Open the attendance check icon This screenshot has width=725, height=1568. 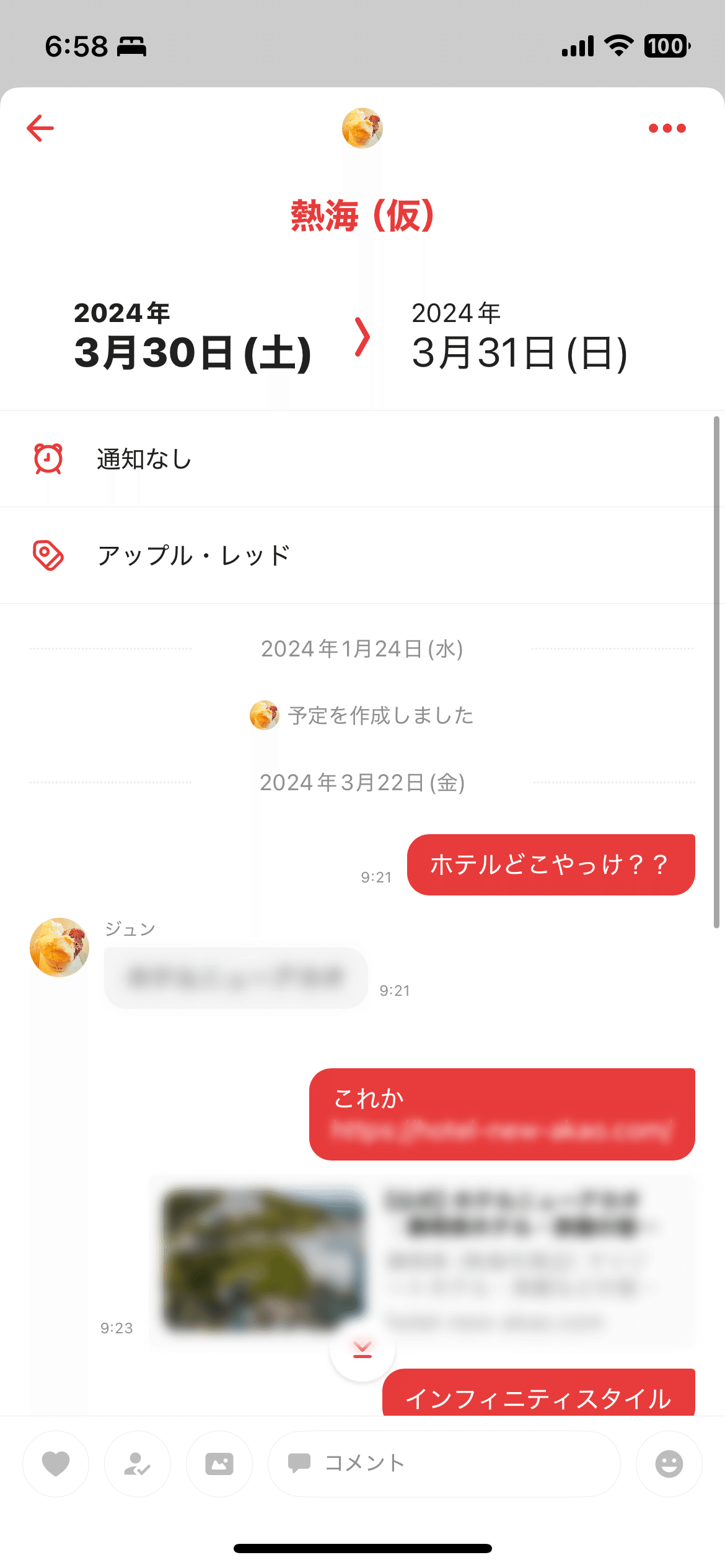(137, 1464)
